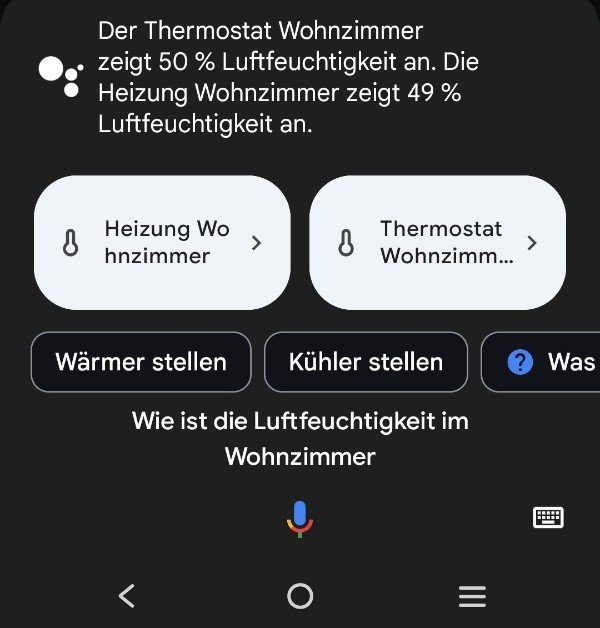600x628 pixels.
Task: Select the Kühler stellen suggestion chip
Action: [x=366, y=362]
